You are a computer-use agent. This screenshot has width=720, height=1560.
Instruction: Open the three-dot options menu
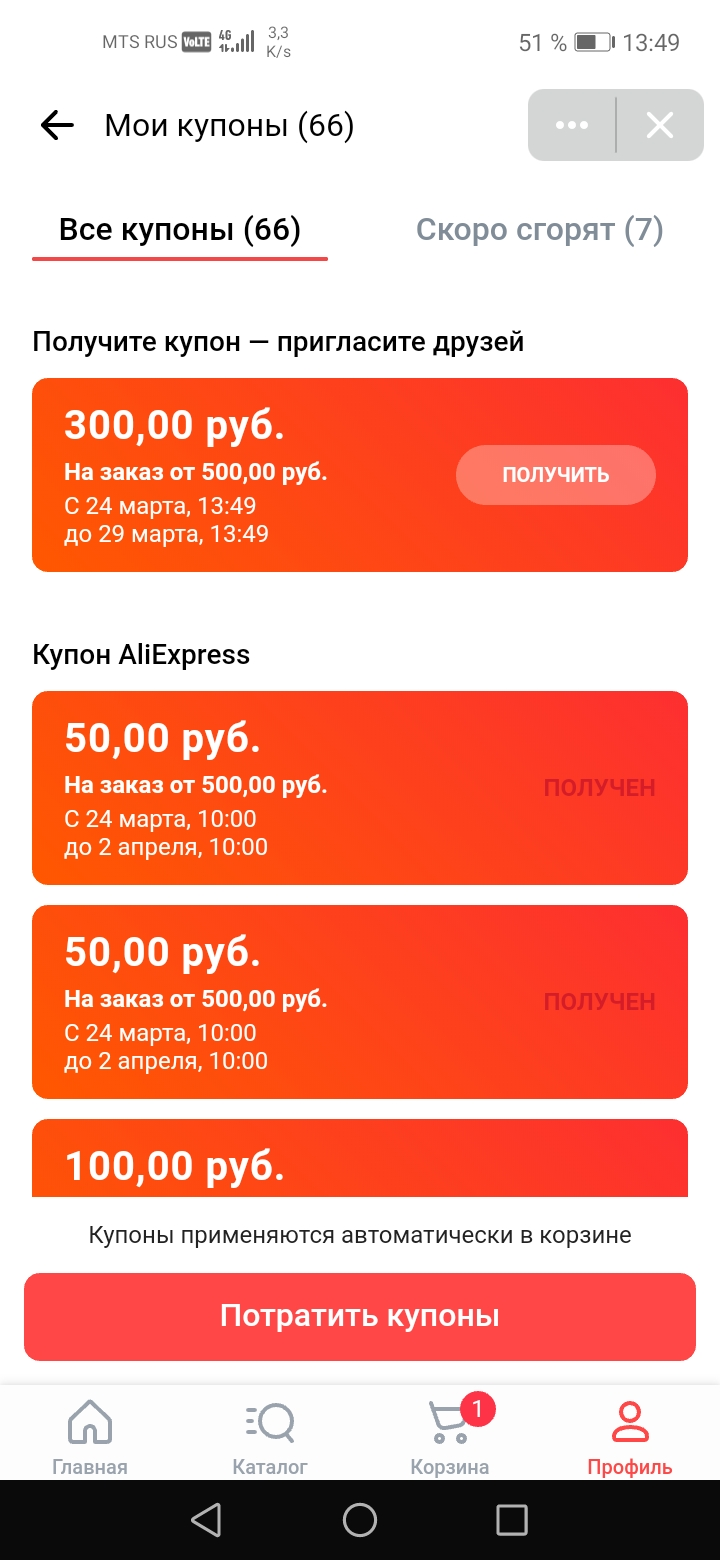pyautogui.click(x=572, y=125)
